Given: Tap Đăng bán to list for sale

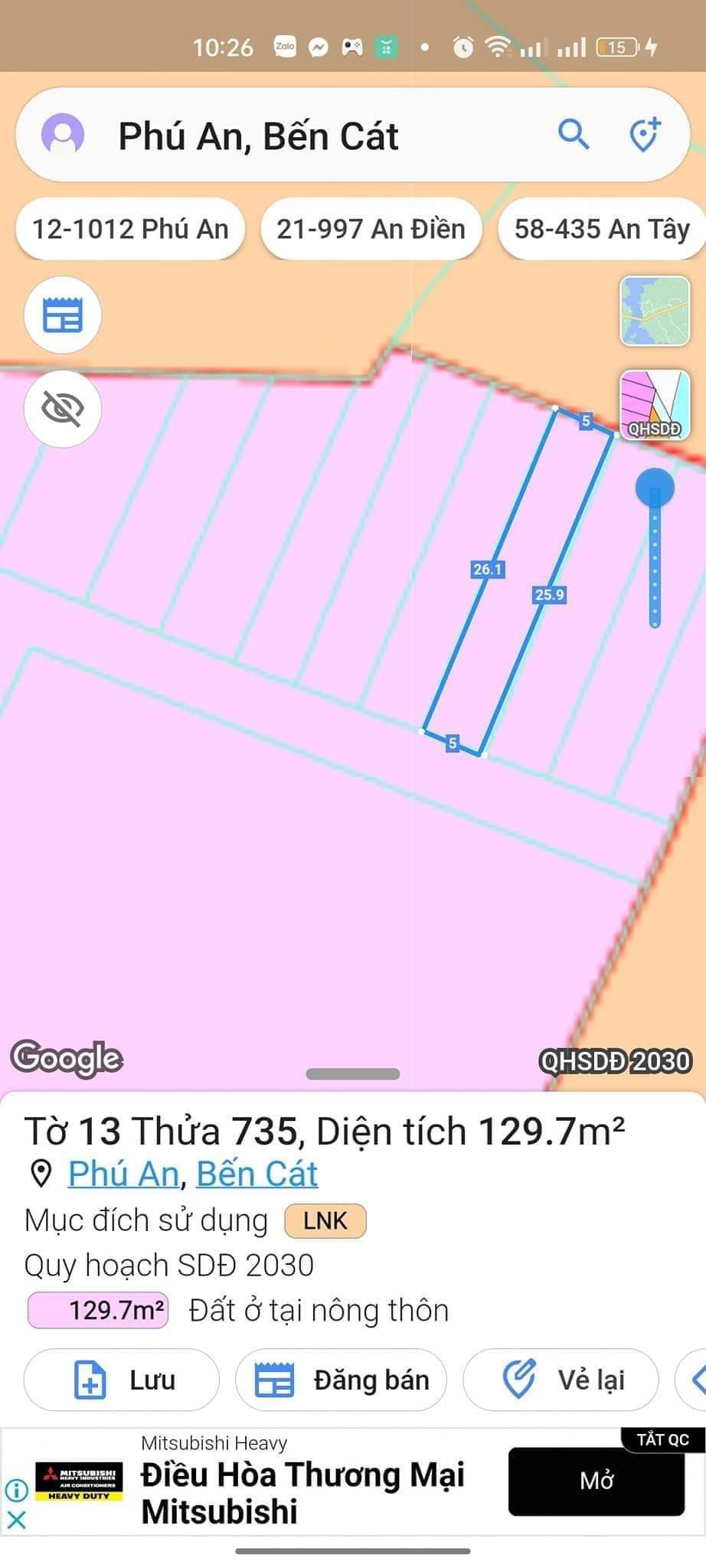Looking at the screenshot, I should (341, 1380).
